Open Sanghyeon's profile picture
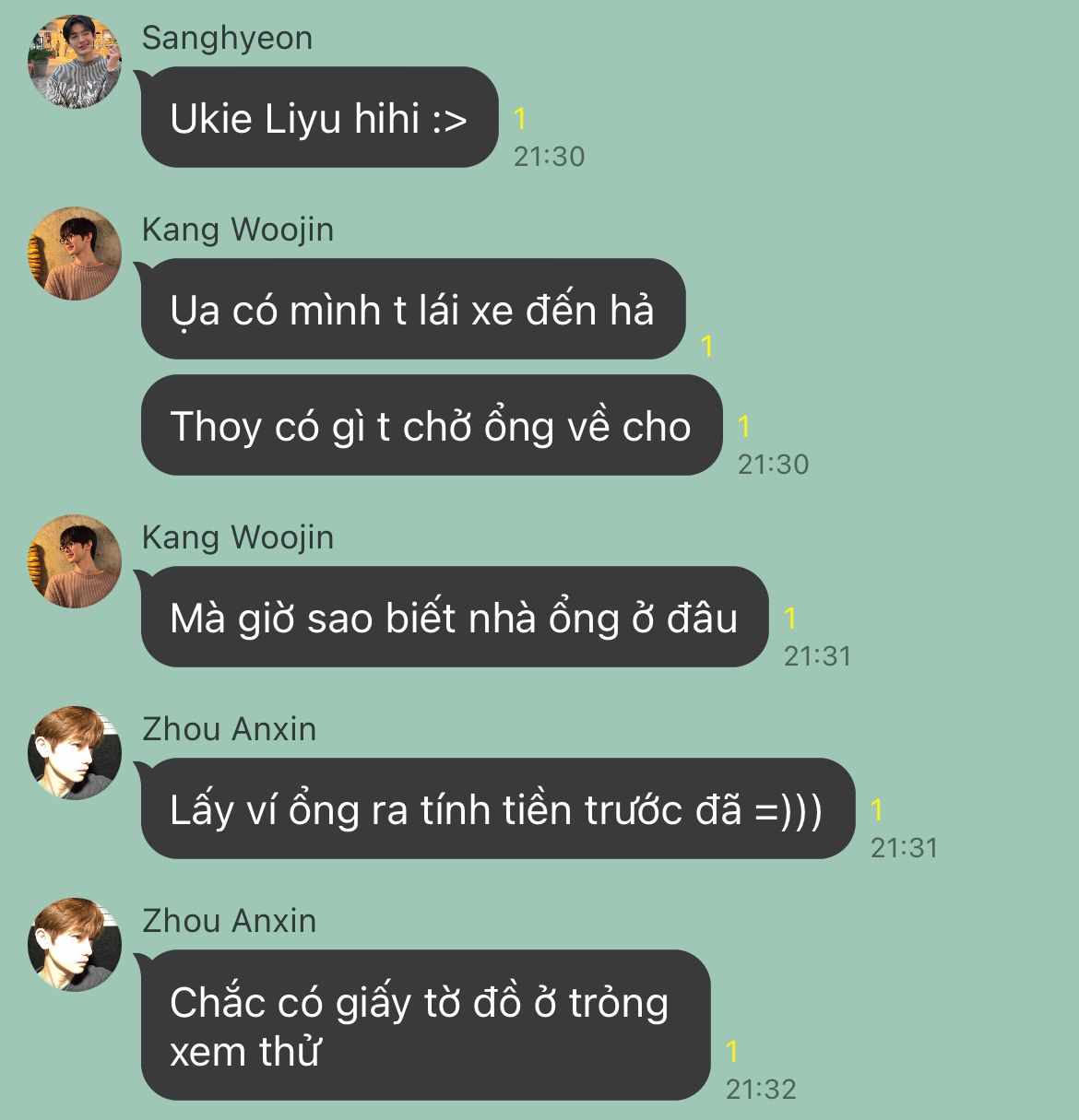The width and height of the screenshot is (1079, 1120). (75, 62)
